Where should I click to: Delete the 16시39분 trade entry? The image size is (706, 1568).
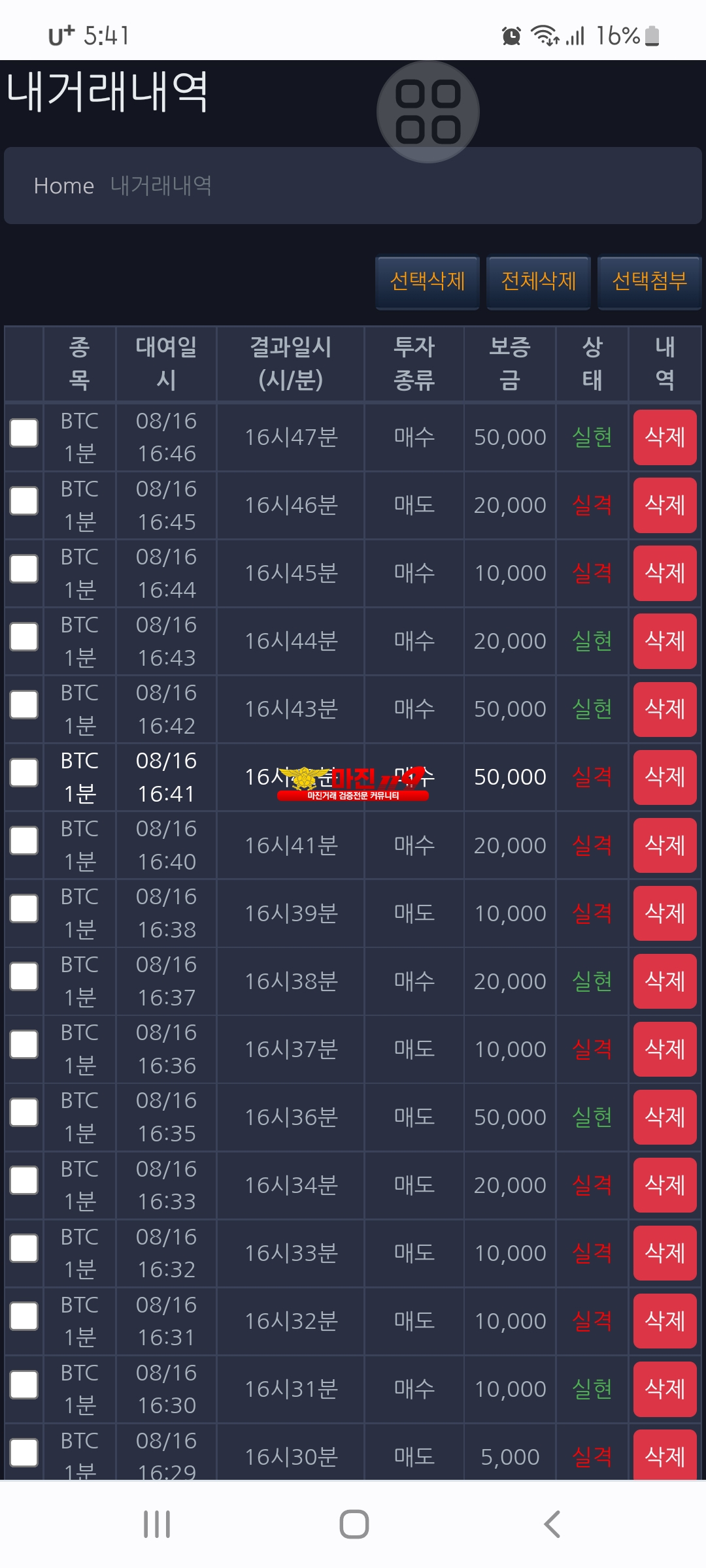[665, 913]
